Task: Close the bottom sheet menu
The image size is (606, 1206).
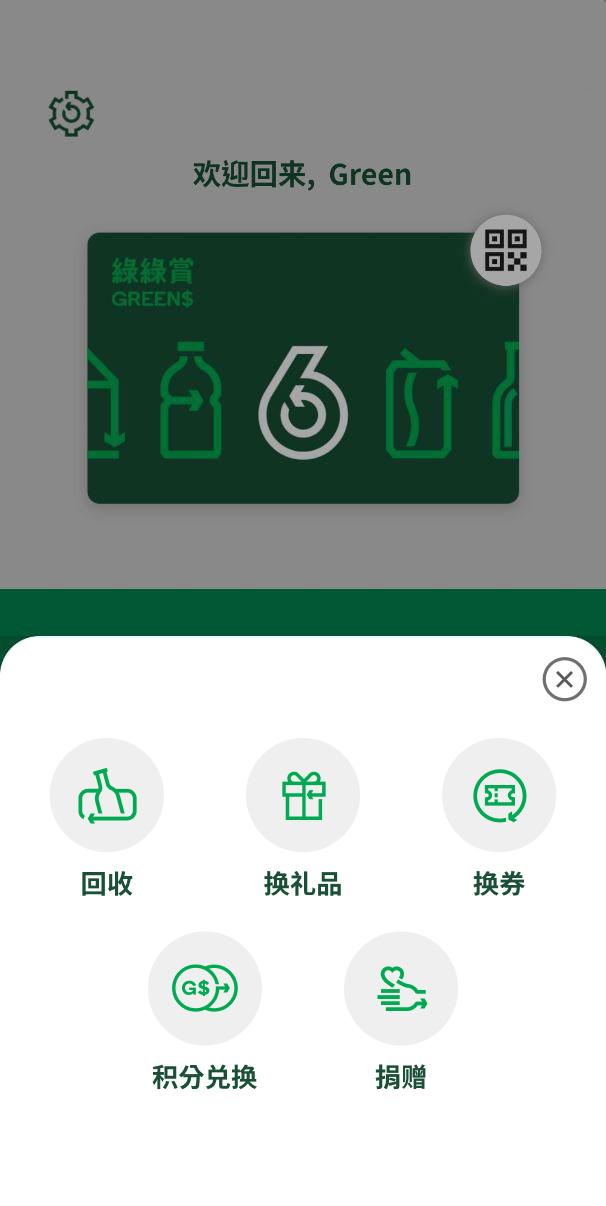Action: [x=564, y=679]
